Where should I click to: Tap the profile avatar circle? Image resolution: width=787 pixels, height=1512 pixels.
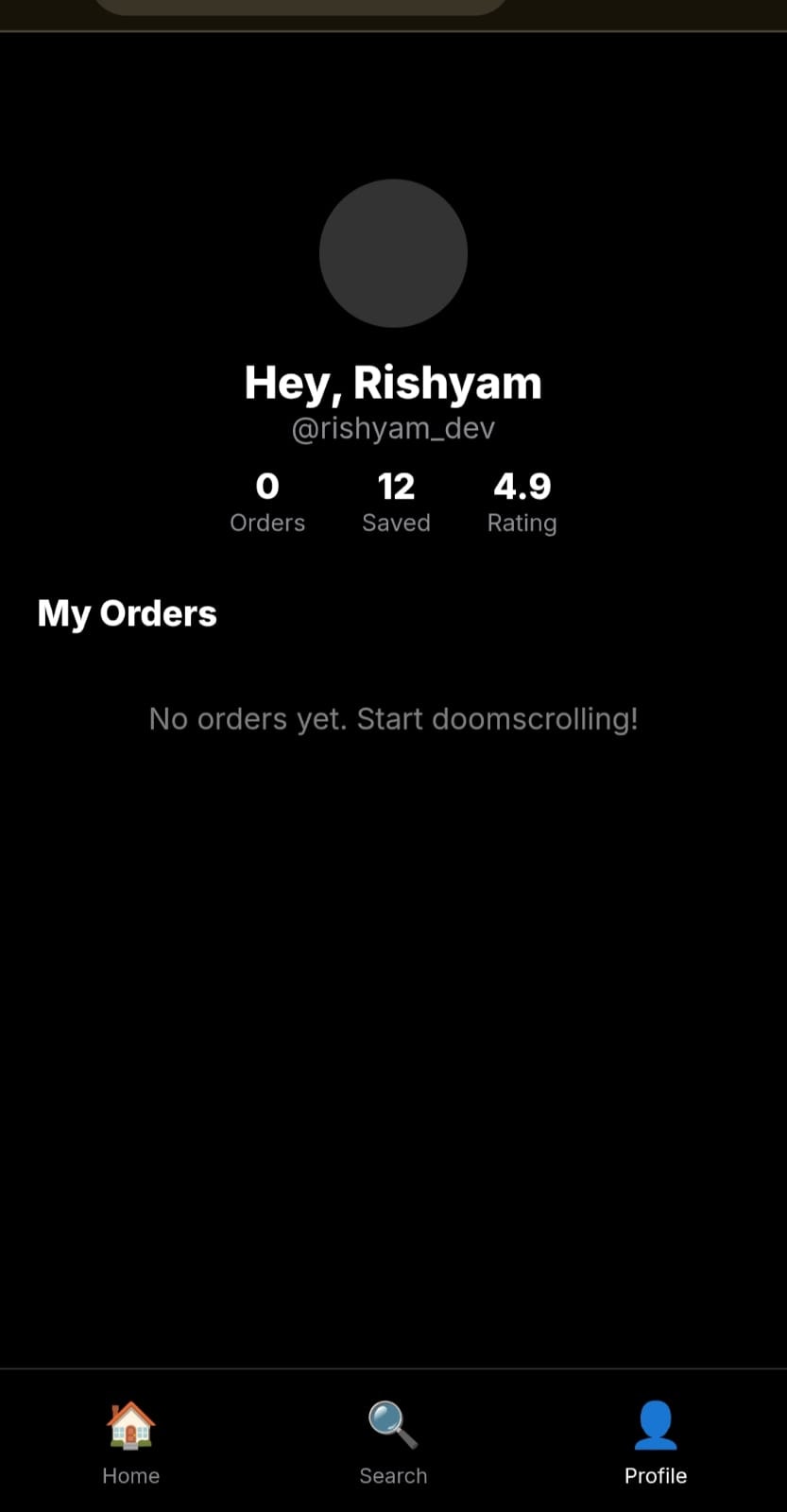pyautogui.click(x=393, y=253)
